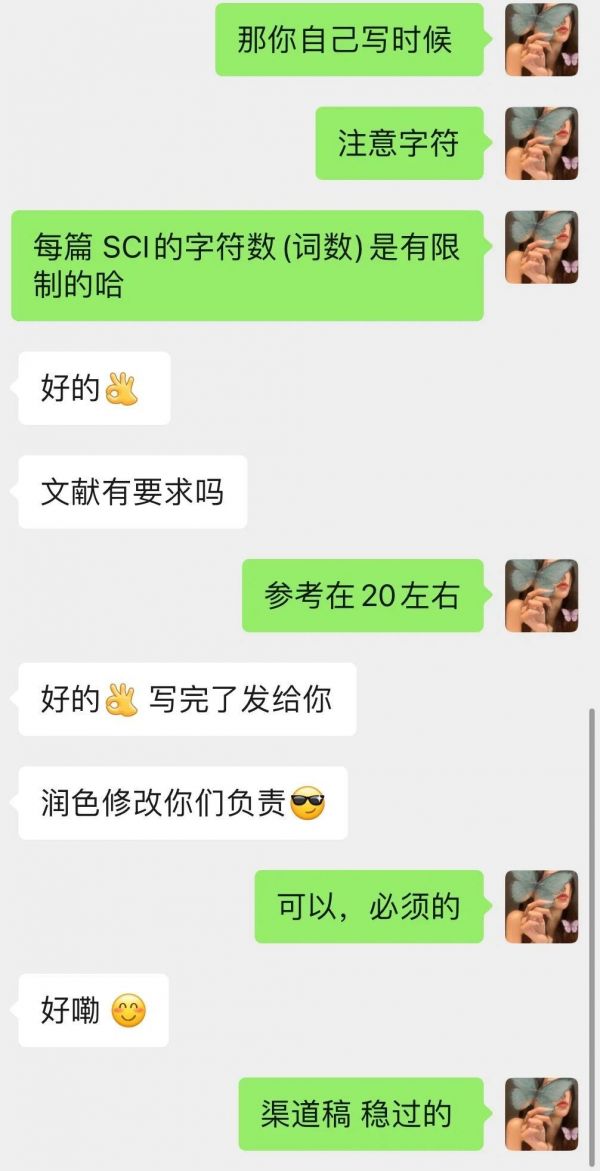View profile from avatar beside 渠道稿 稳过的
Screen dimensions: 600x1171
541,1113
